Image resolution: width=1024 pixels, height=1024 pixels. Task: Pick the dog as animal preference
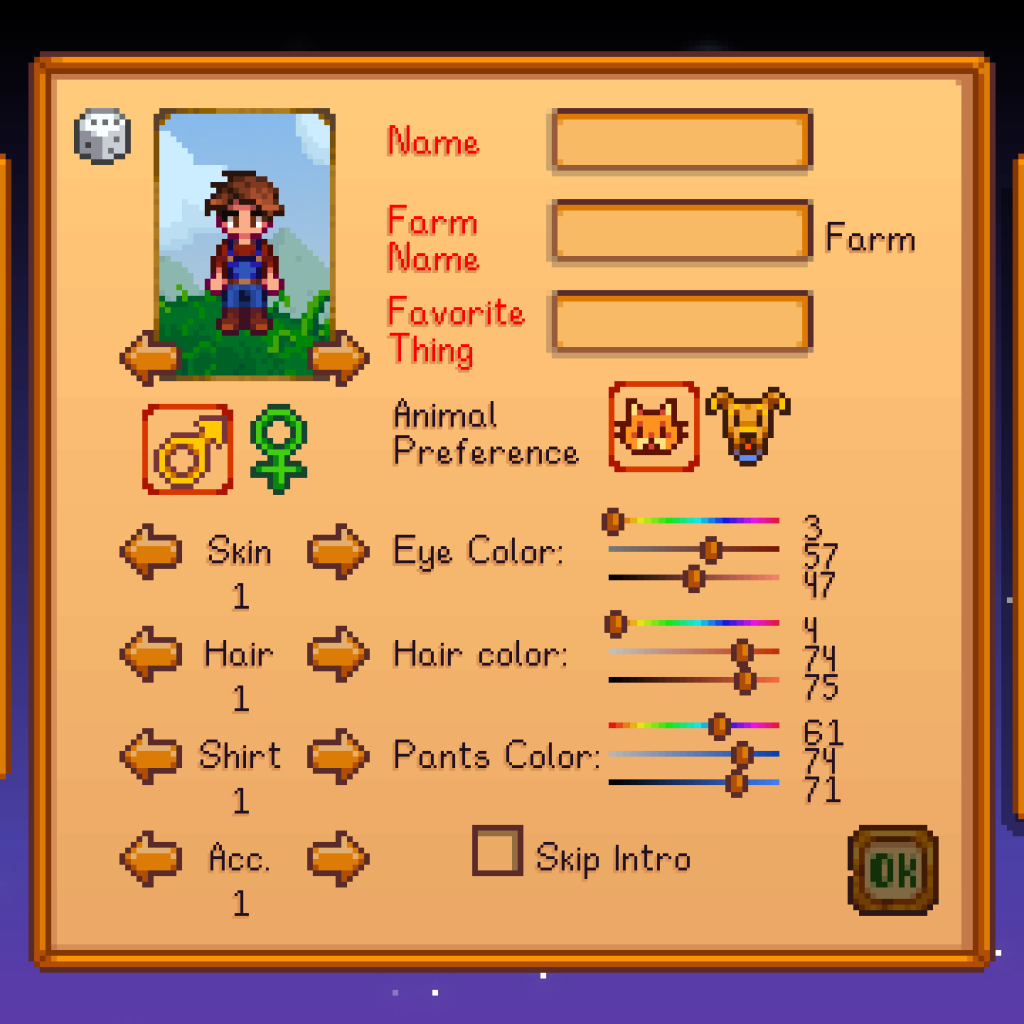[747, 426]
